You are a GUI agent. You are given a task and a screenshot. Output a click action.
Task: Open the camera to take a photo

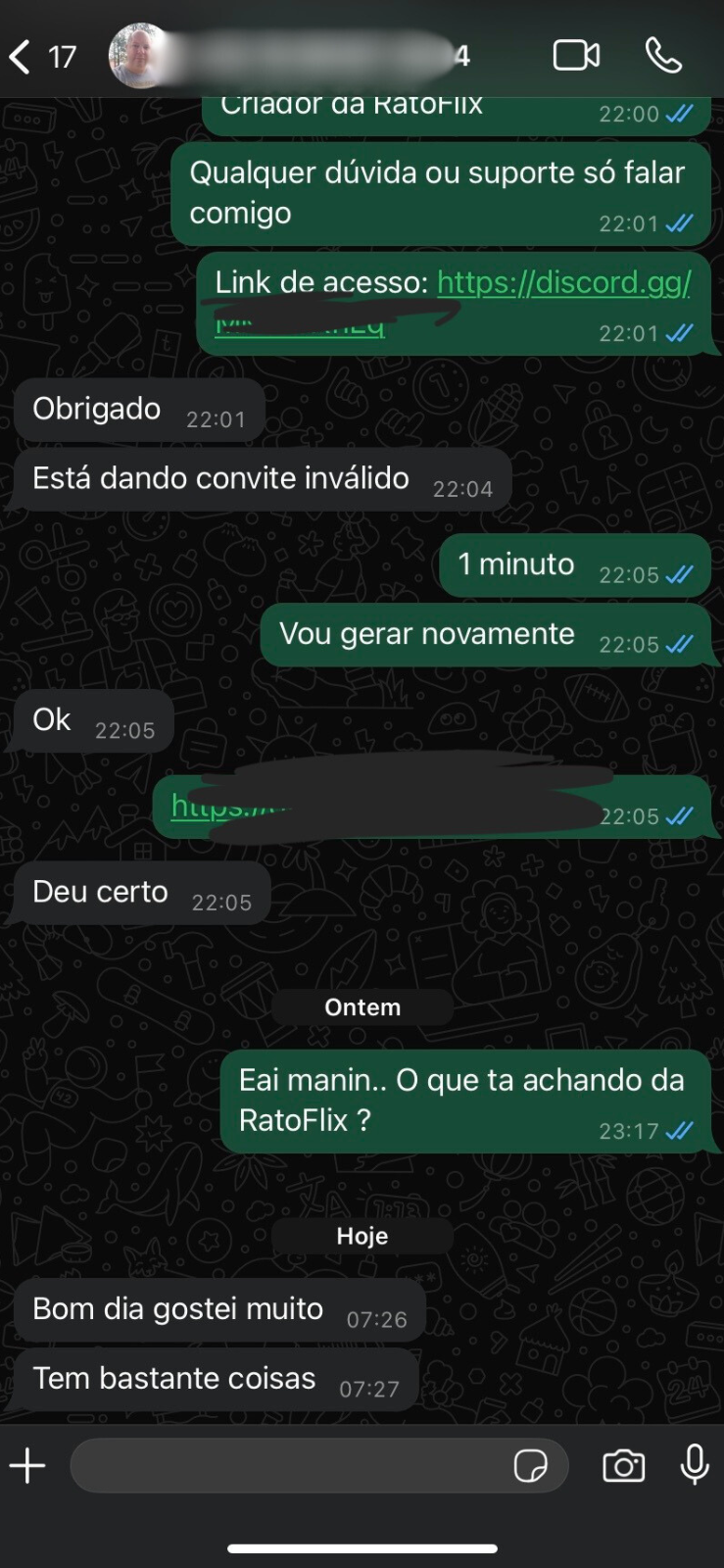(623, 1466)
